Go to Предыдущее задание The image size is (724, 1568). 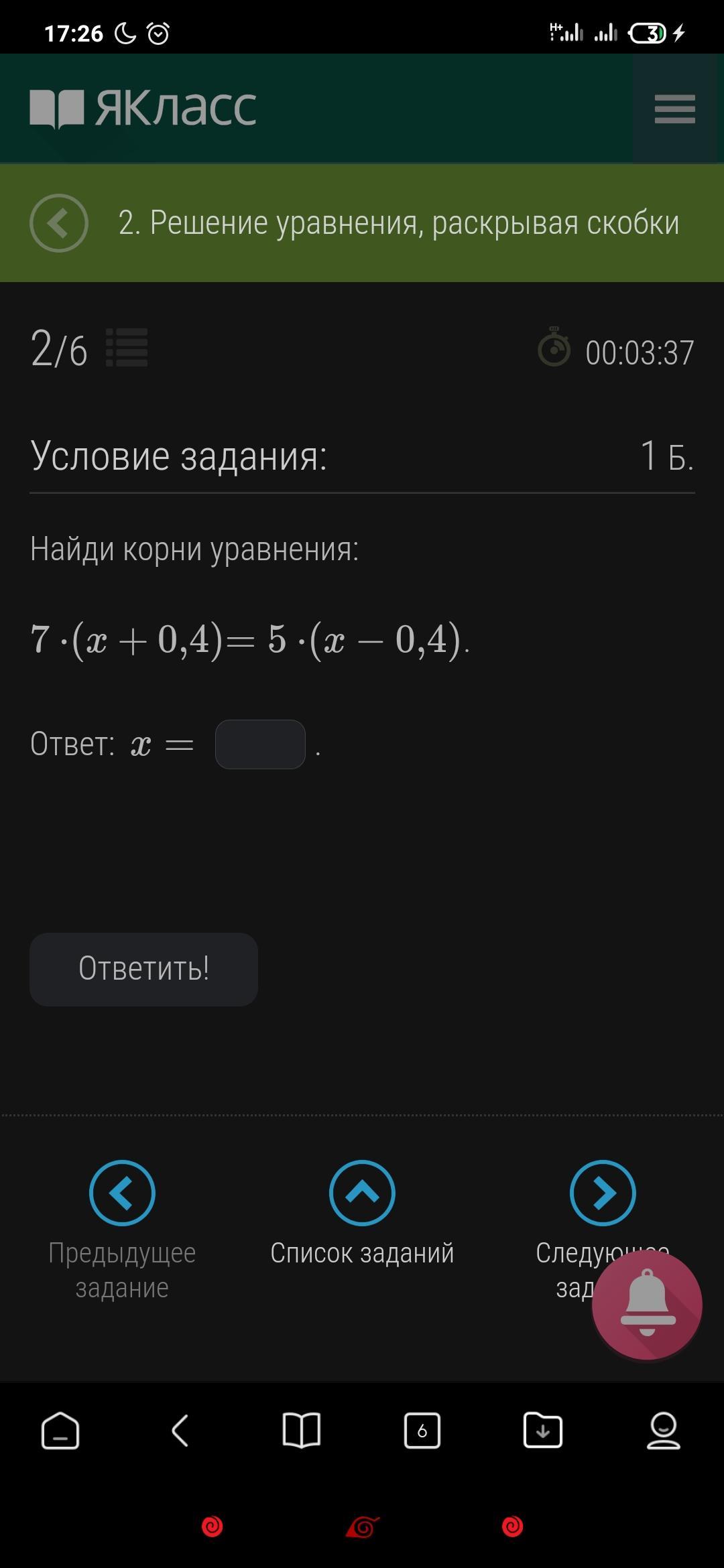(122, 1193)
